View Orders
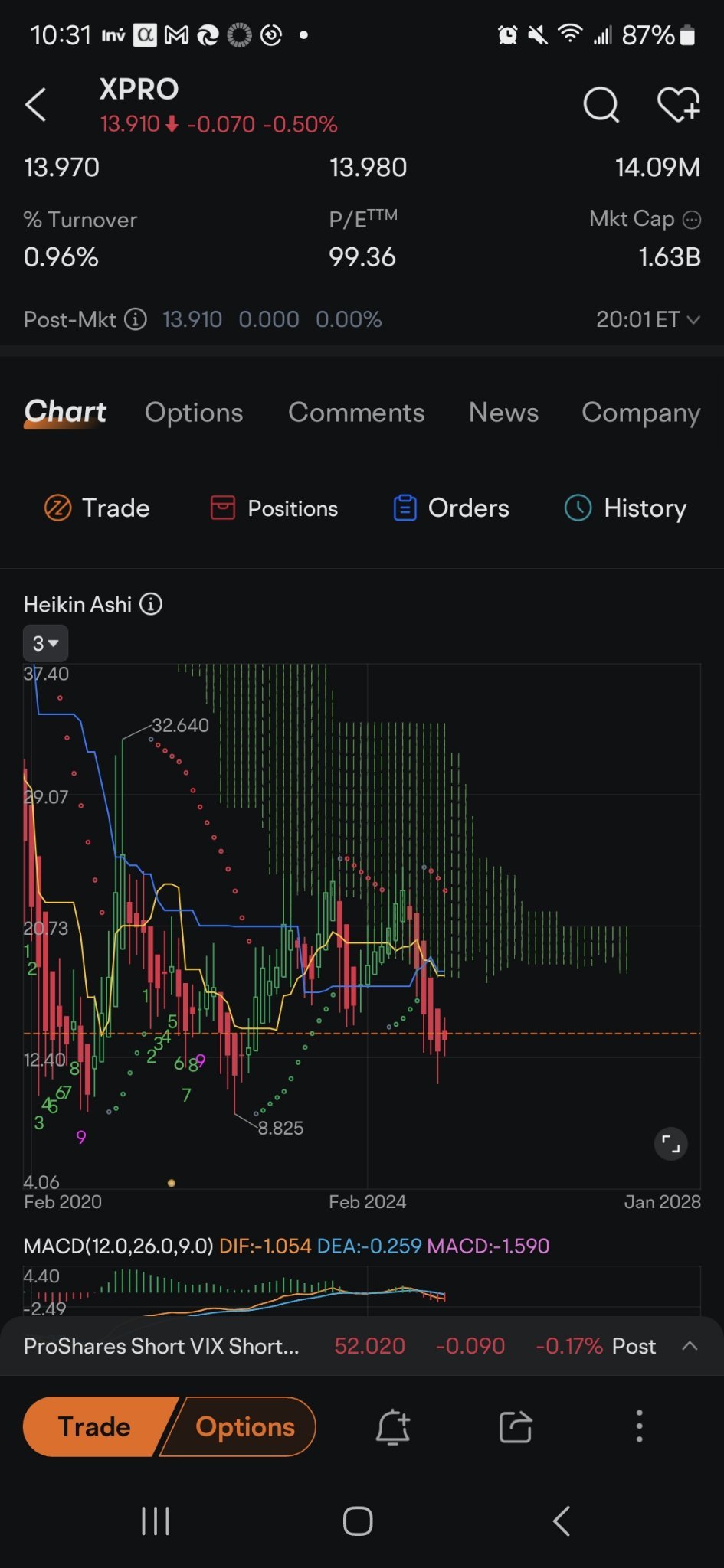Viewport: 724px width, 1568px height. pos(450,508)
